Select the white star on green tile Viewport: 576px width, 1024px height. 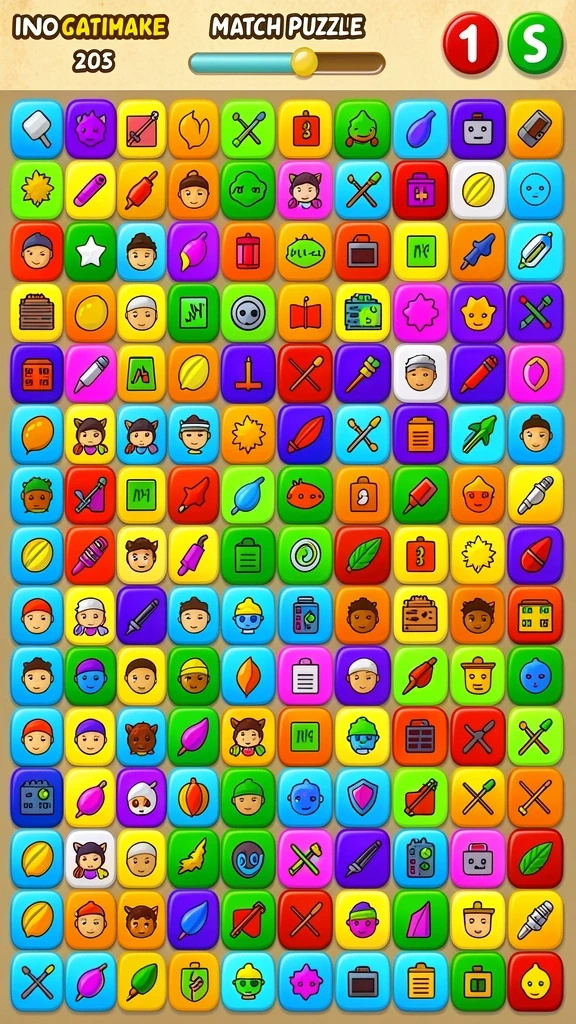(90, 252)
